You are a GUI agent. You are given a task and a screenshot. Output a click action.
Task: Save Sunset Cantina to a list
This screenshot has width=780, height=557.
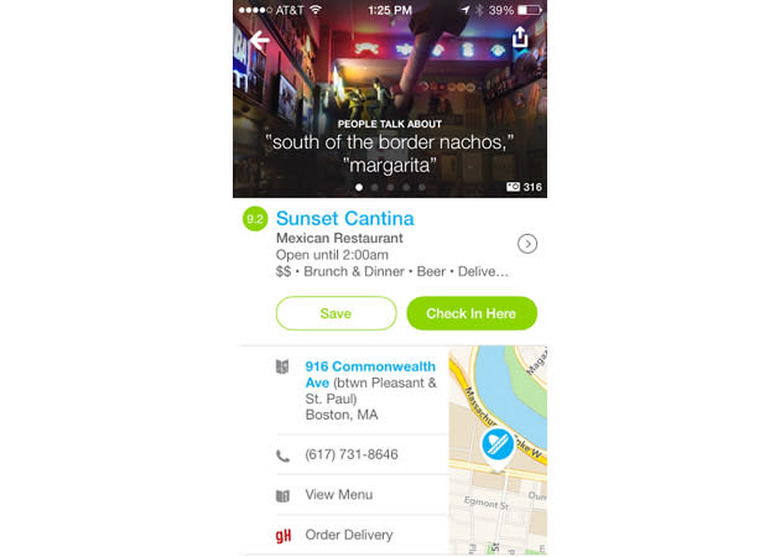tap(336, 313)
